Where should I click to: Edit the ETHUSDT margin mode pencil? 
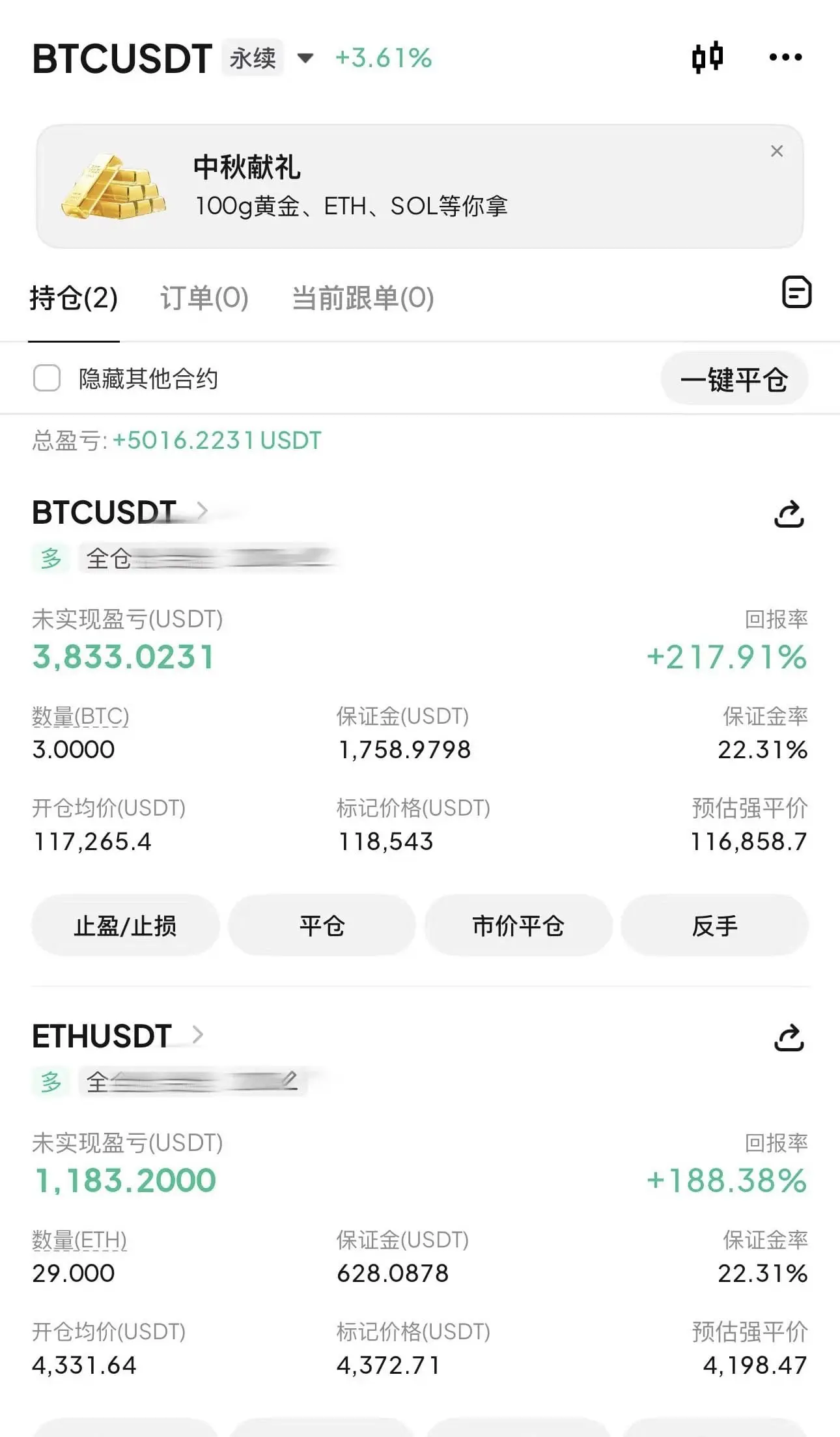[x=289, y=1080]
